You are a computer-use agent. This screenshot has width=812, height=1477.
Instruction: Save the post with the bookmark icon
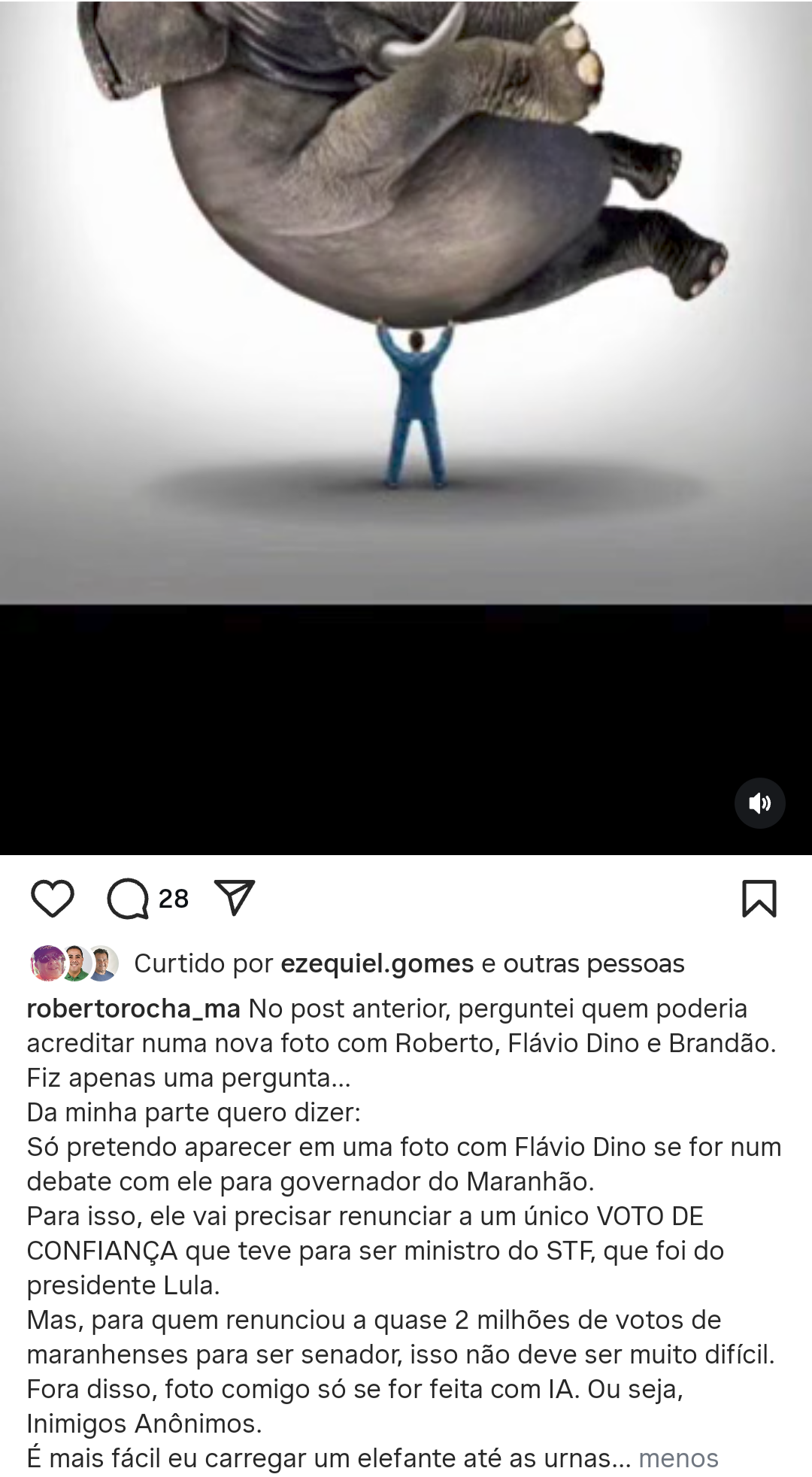tap(759, 898)
